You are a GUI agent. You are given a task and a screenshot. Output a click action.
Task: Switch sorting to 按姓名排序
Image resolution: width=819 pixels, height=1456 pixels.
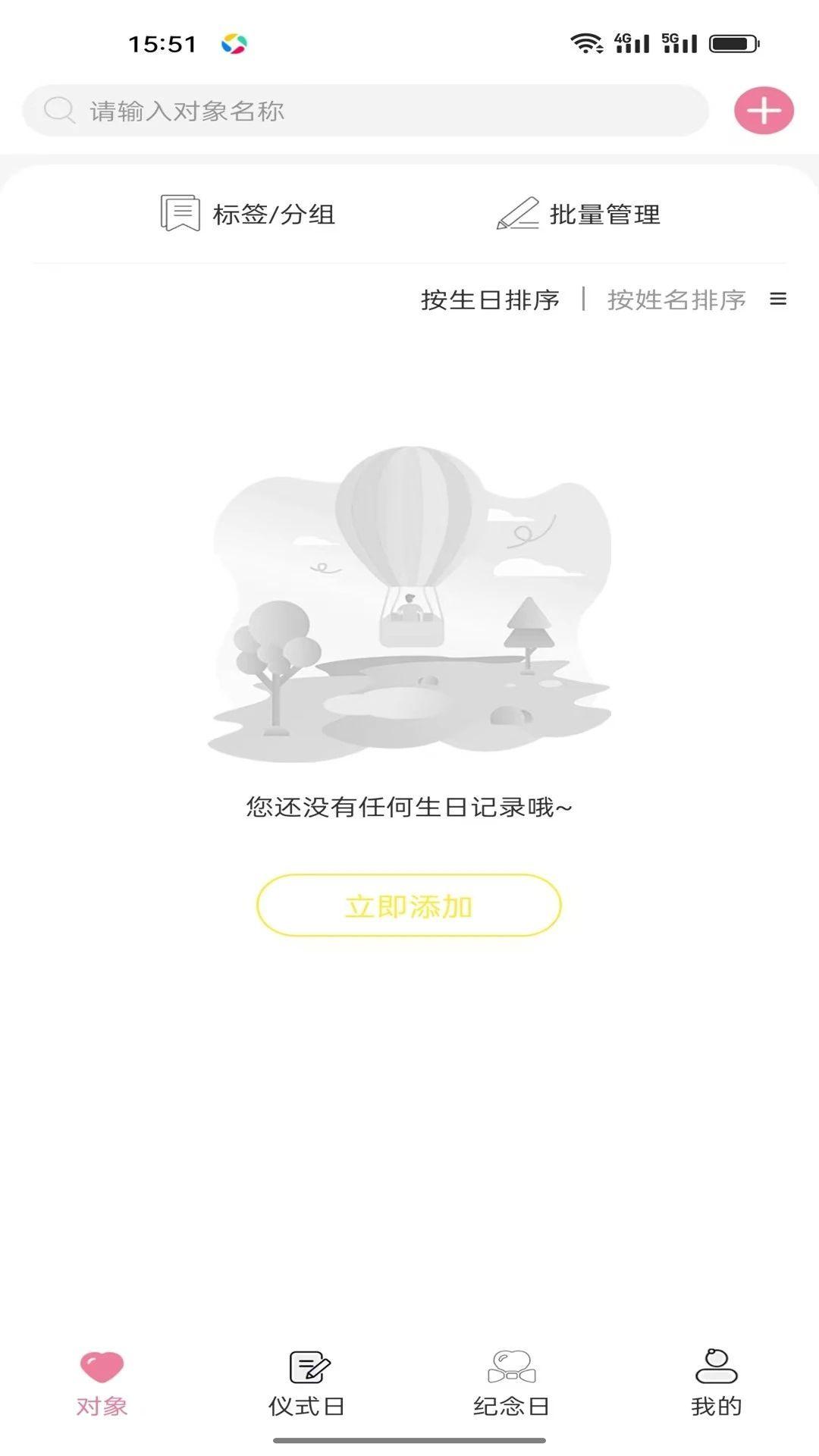[677, 300]
